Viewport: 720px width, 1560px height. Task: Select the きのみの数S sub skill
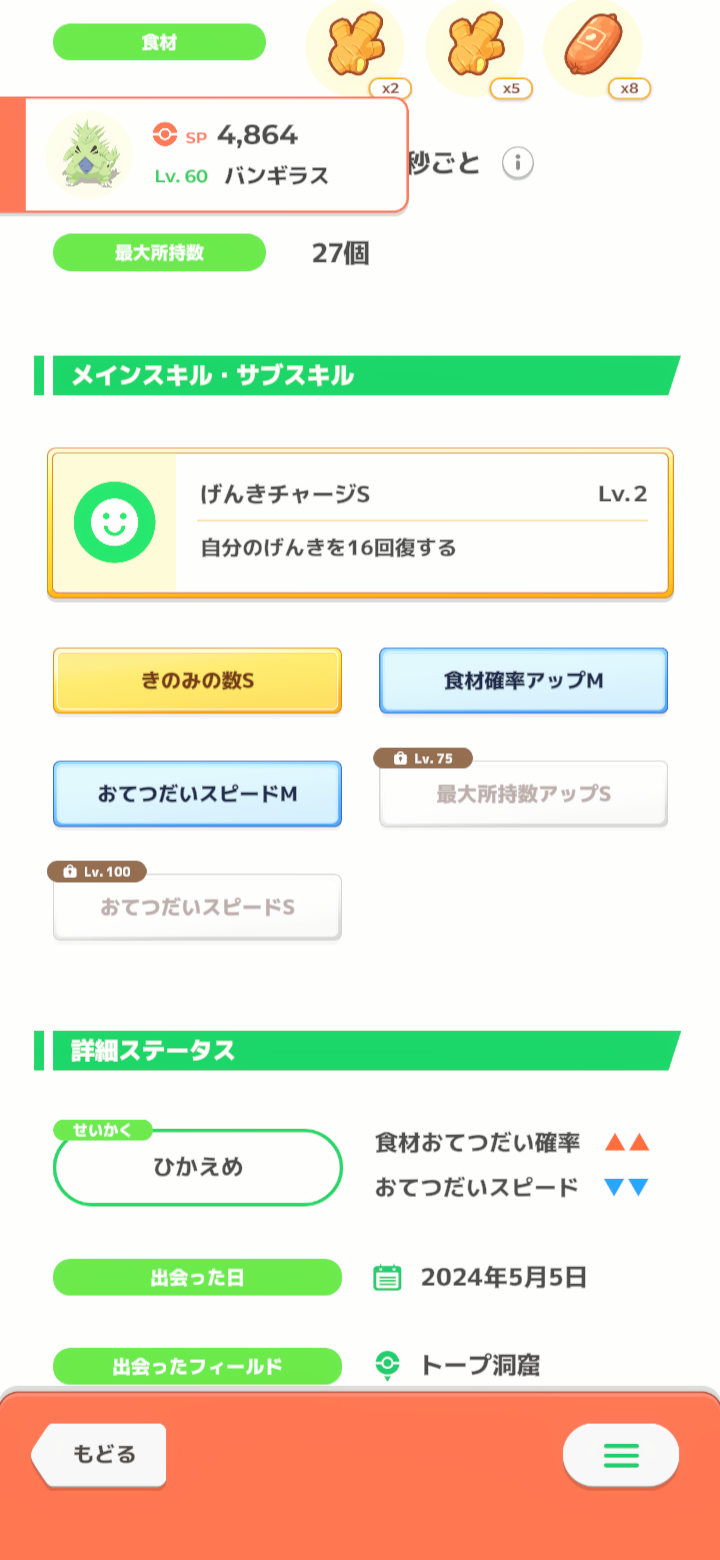(x=197, y=681)
